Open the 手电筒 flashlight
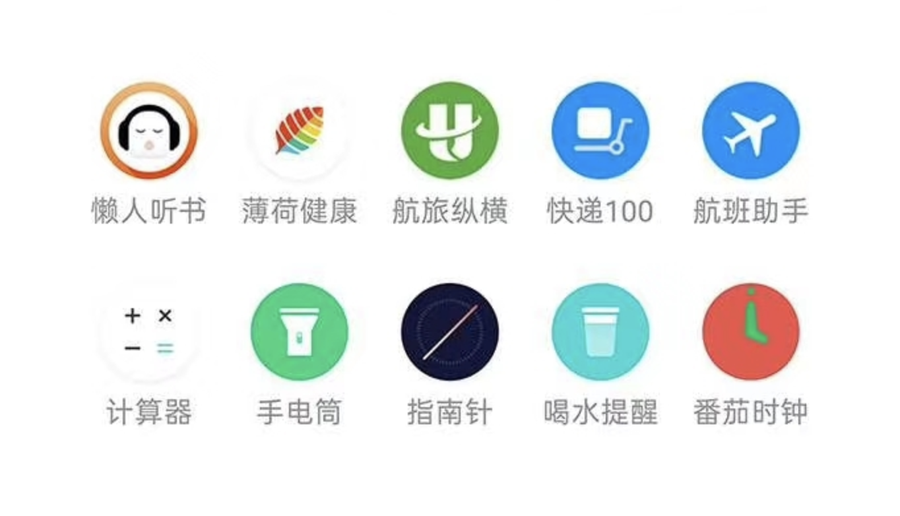This screenshot has height=516, width=900. pyautogui.click(x=299, y=332)
